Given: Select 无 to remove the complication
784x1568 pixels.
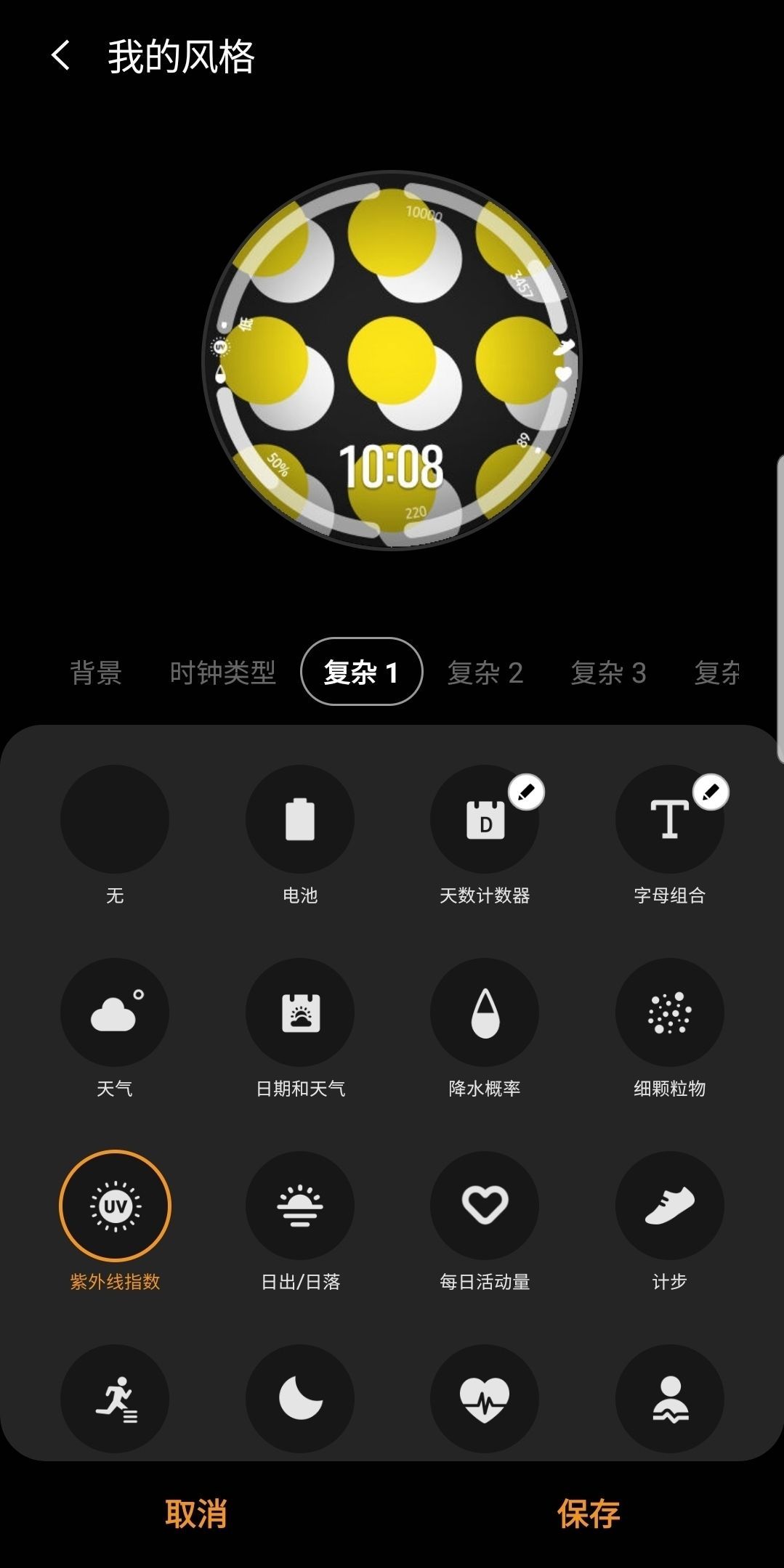Looking at the screenshot, I should coord(116,819).
